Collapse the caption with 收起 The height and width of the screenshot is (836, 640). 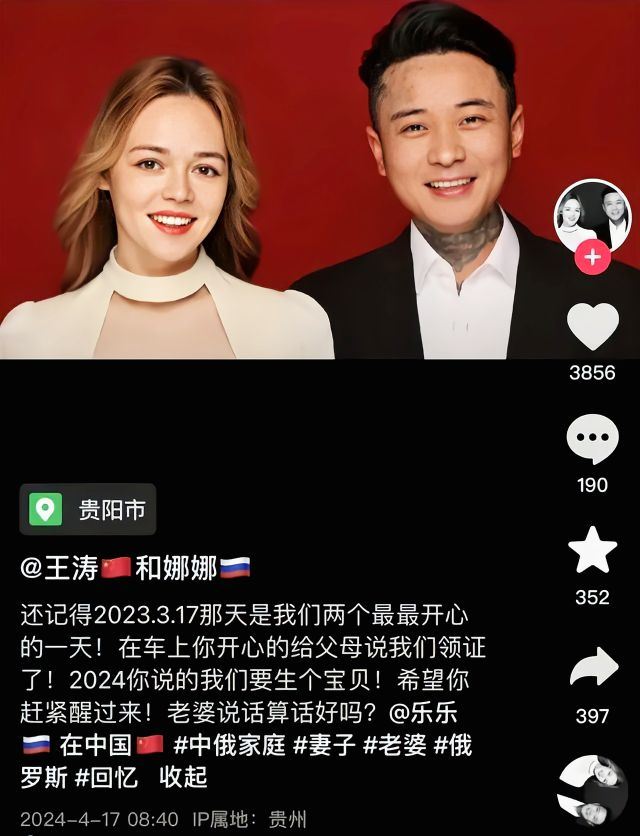[182, 777]
